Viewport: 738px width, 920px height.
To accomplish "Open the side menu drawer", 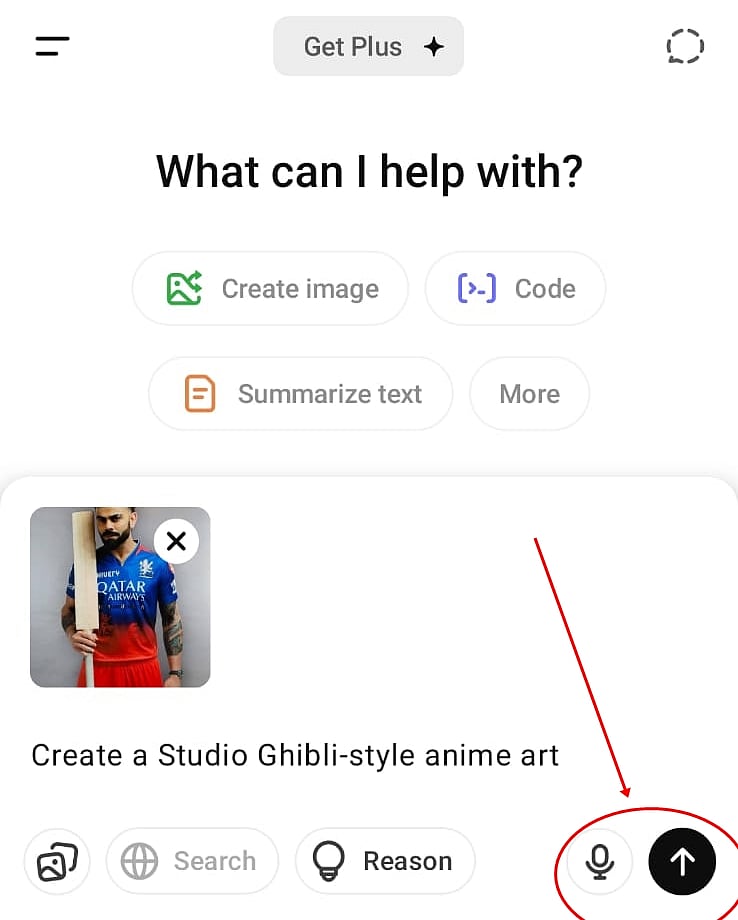I will coord(52,46).
